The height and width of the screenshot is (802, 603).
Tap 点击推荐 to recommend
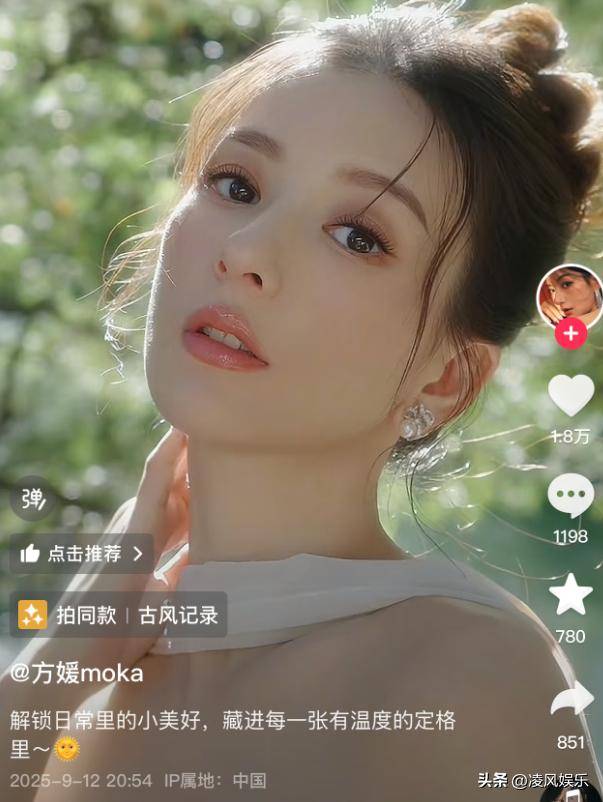(x=82, y=553)
